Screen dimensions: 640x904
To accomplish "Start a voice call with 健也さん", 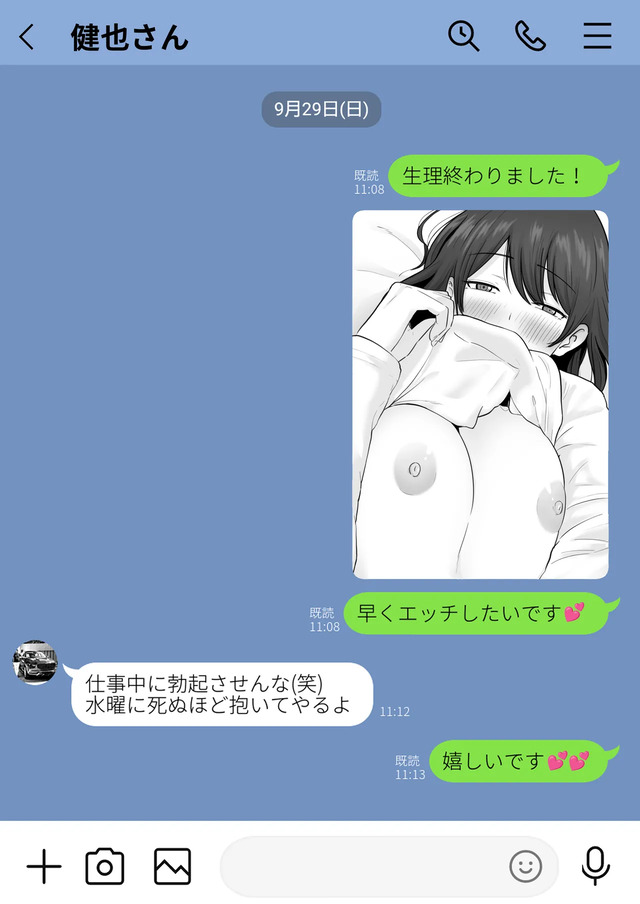I will [x=530, y=36].
